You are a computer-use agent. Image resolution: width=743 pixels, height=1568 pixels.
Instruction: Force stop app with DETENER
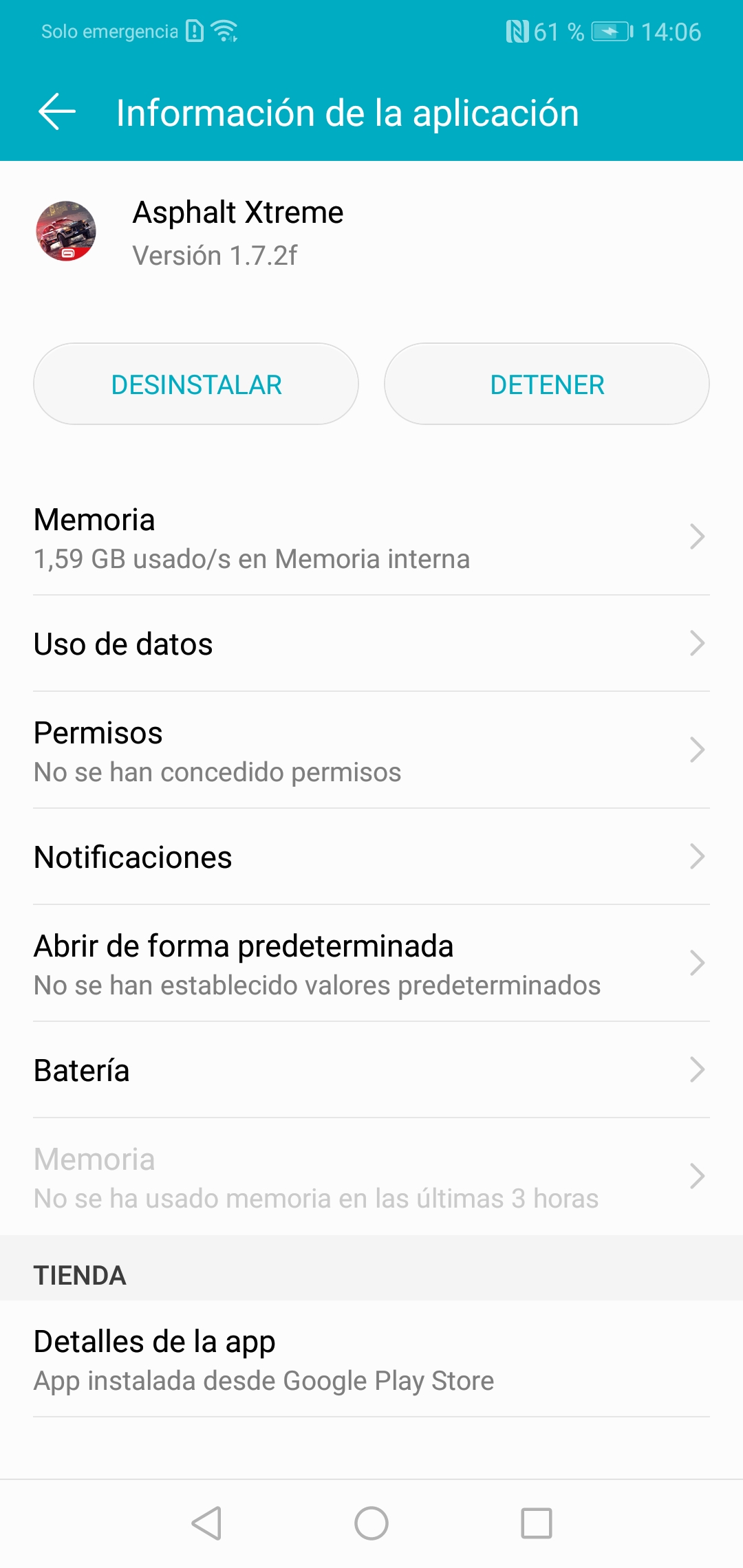coord(547,384)
